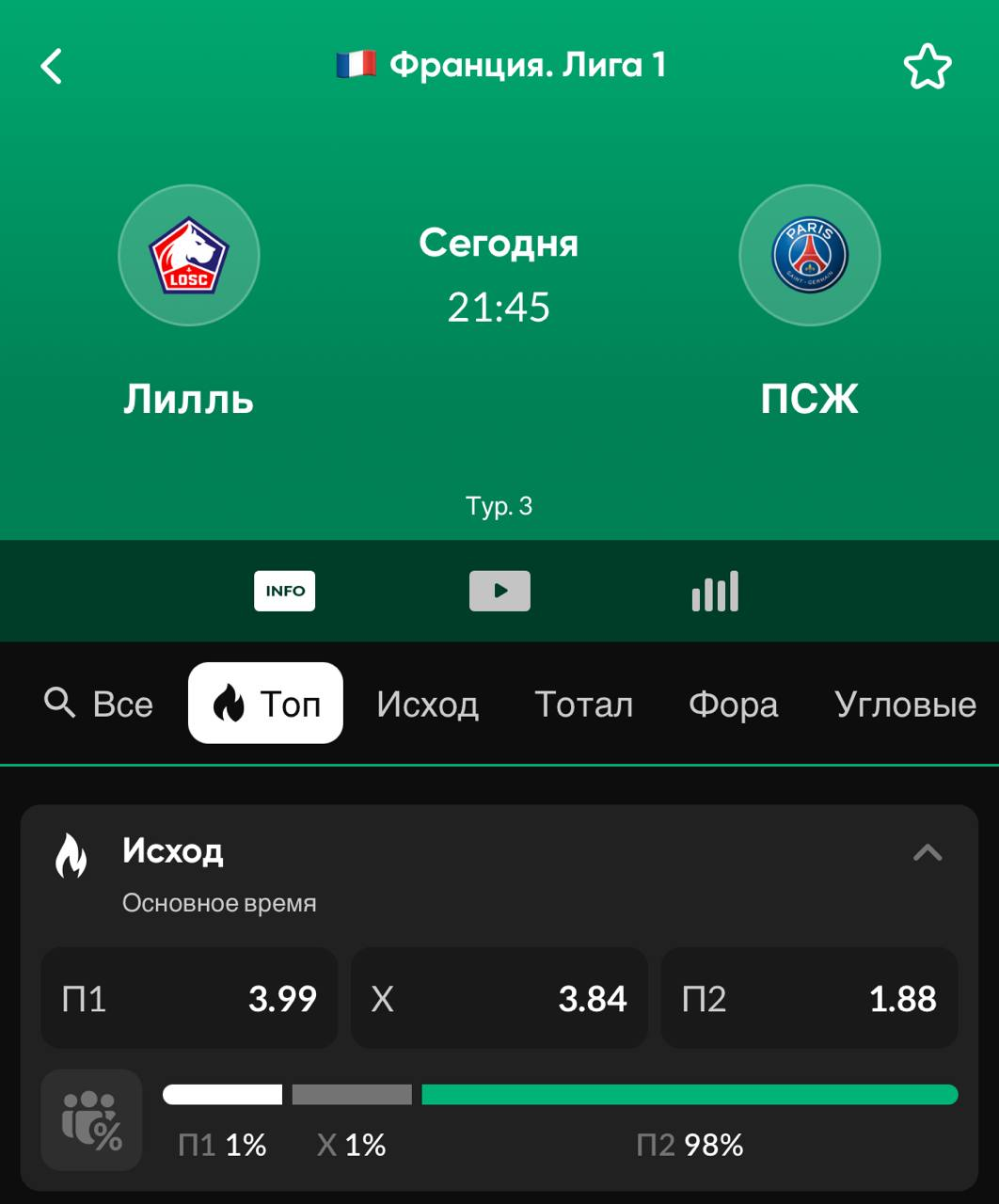
Task: Tap the bettors percentage distribution icon
Action: pyautogui.click(x=91, y=1119)
